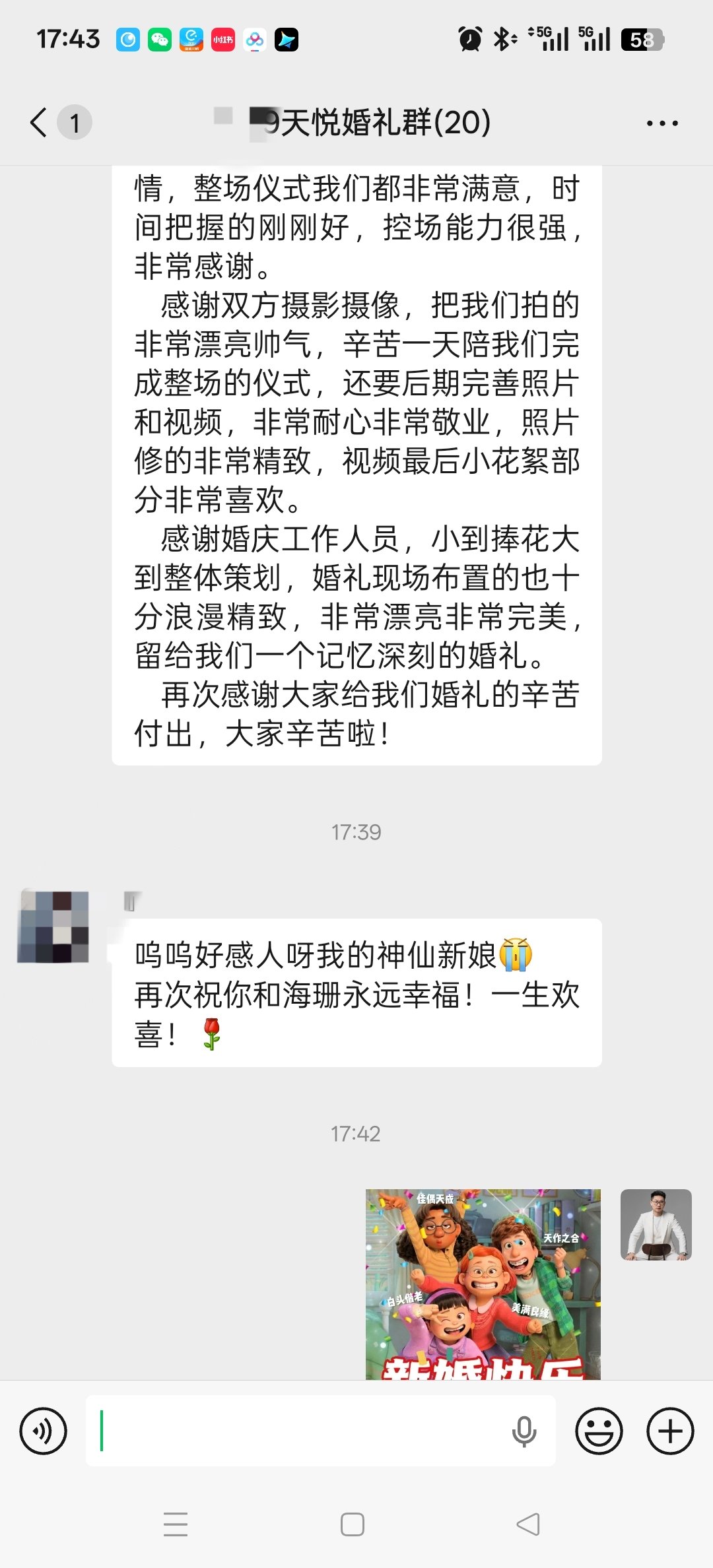This screenshot has height=1568, width=713.
Task: Switch to voice message input
Action: pos(44,1431)
